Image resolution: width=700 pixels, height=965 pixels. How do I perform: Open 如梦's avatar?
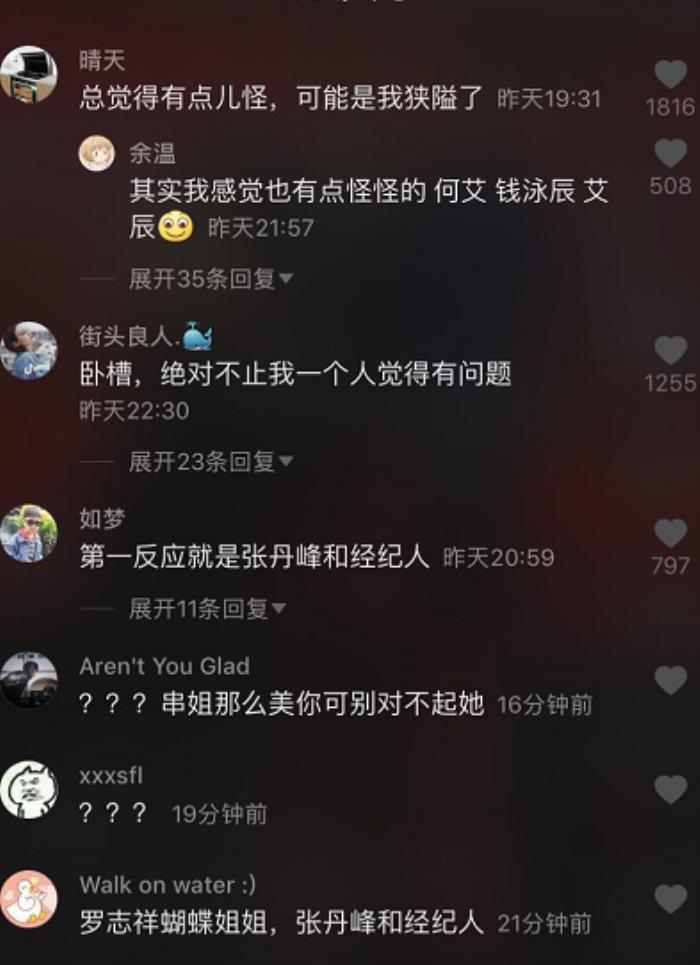(28, 533)
